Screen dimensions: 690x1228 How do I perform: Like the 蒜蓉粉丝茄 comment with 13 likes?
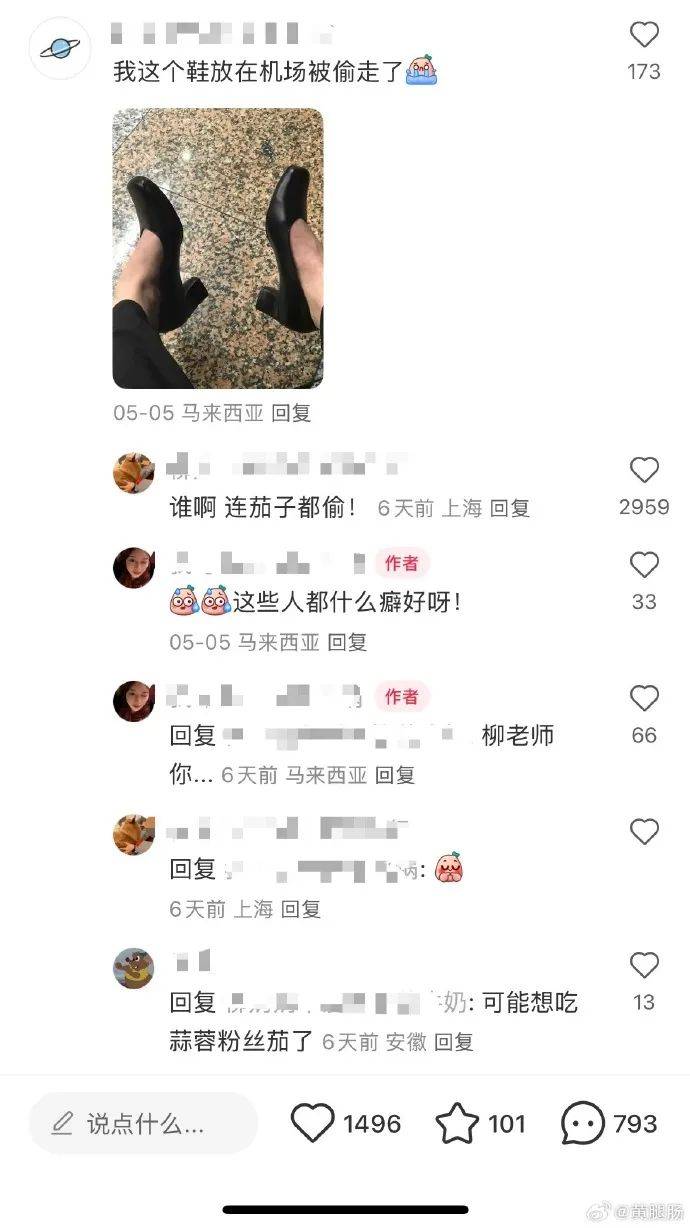tap(644, 966)
